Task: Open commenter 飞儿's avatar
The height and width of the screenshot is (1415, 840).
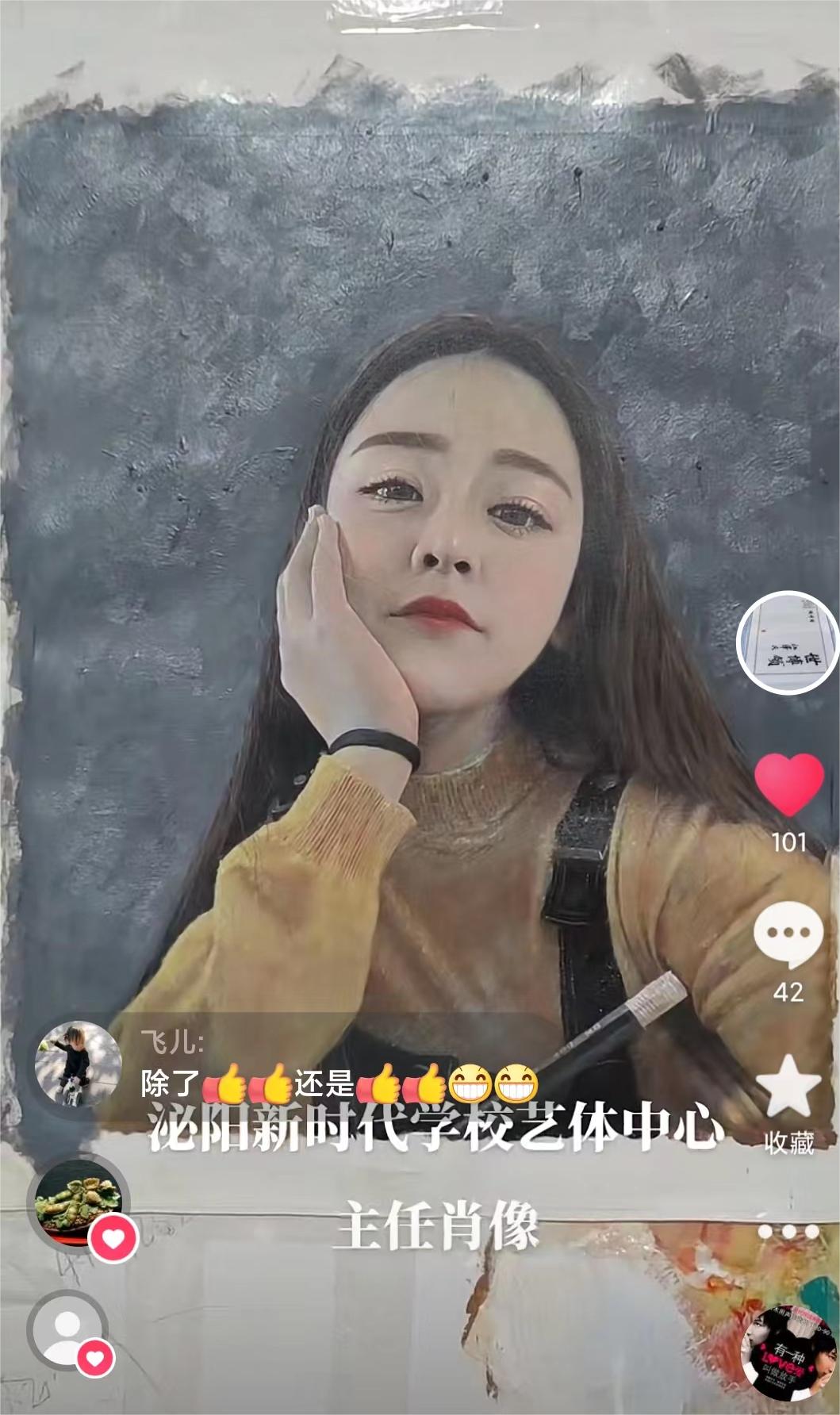Action: coord(79,1064)
